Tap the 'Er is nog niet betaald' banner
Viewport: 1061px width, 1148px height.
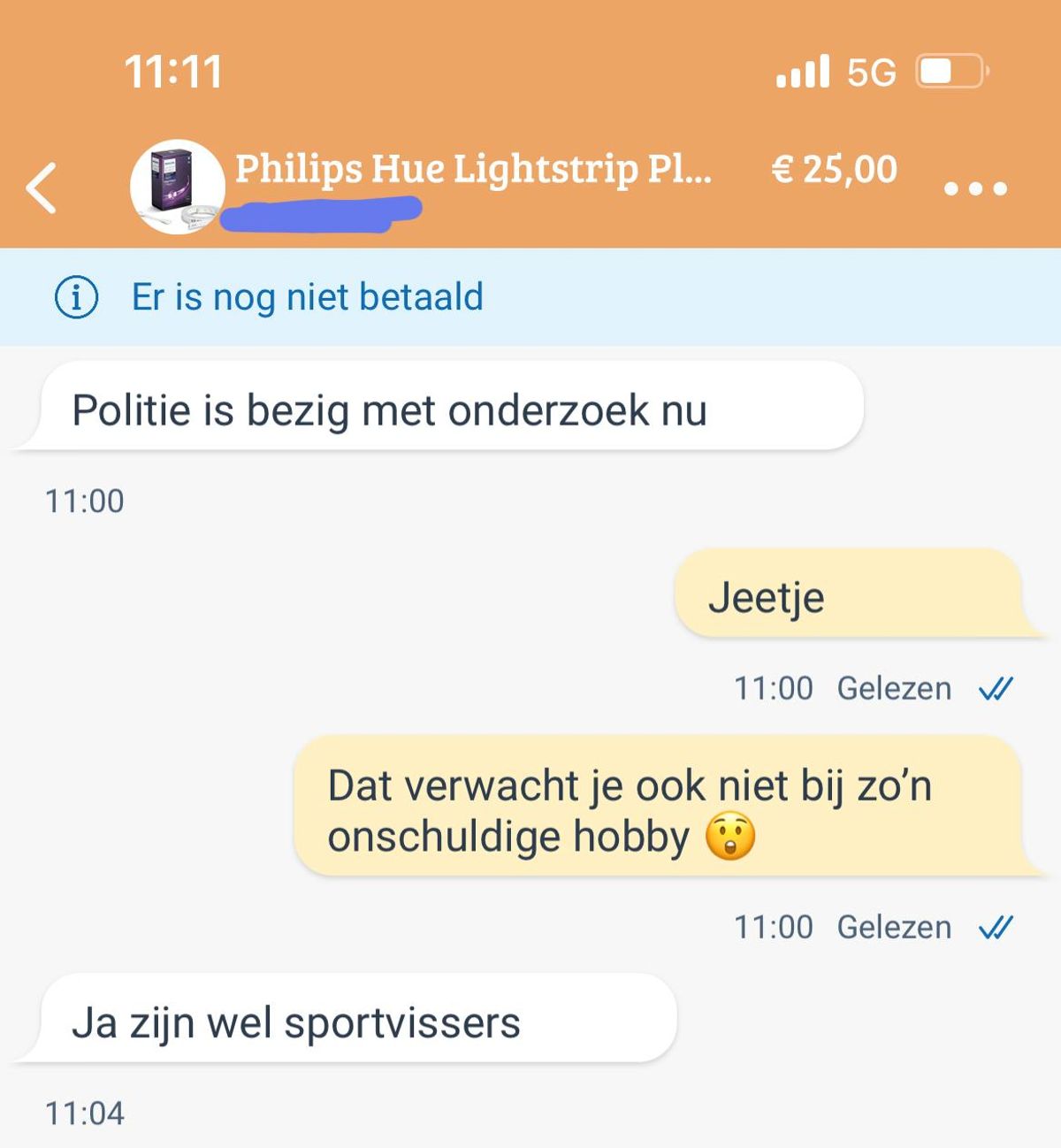tap(306, 297)
